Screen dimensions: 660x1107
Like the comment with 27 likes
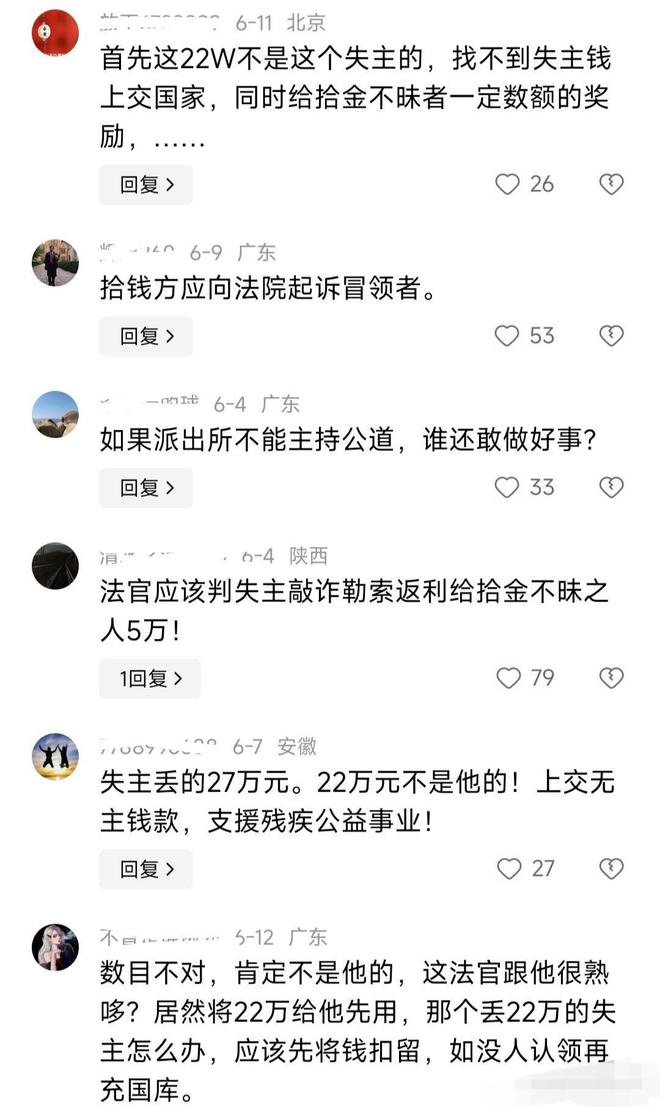(509, 868)
